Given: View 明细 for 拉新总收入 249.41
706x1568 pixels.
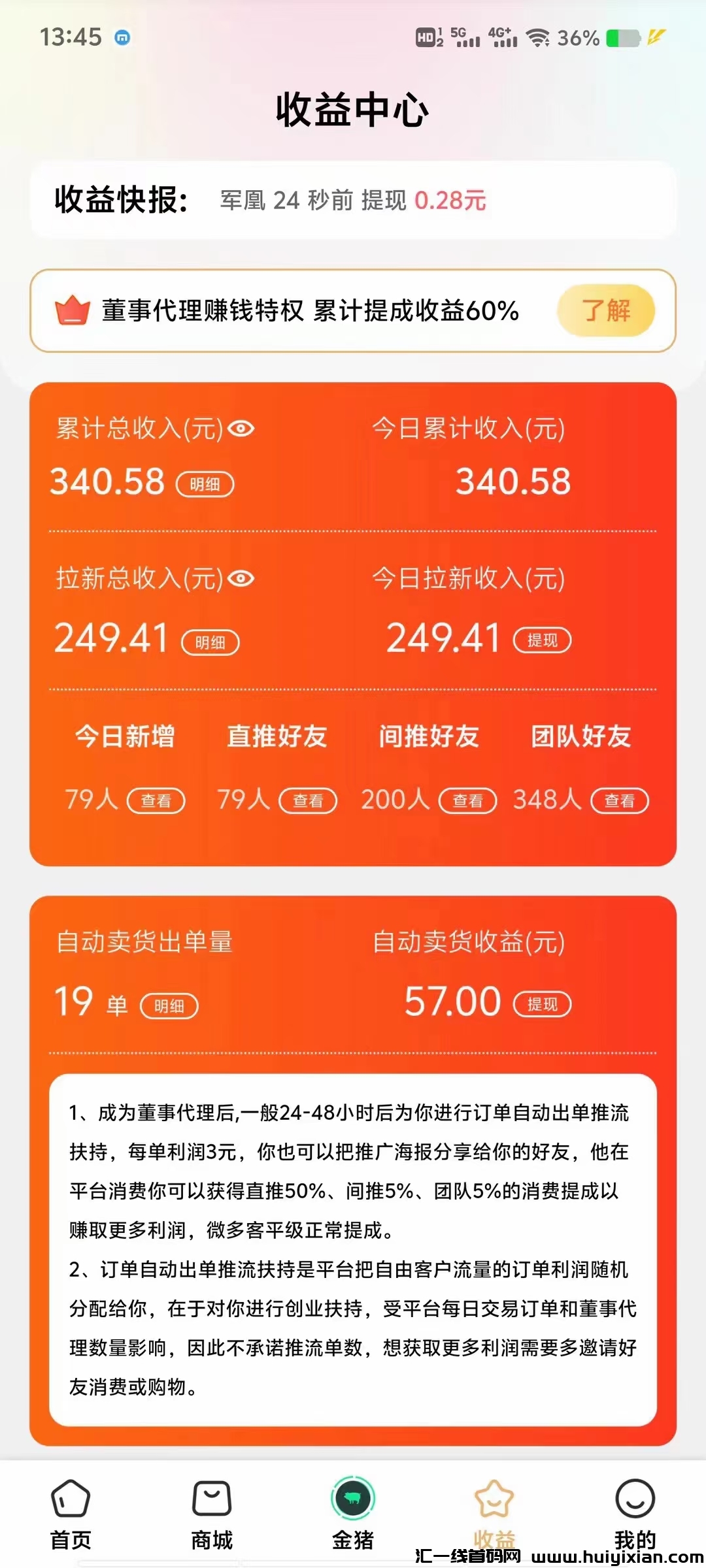Looking at the screenshot, I should point(210,642).
